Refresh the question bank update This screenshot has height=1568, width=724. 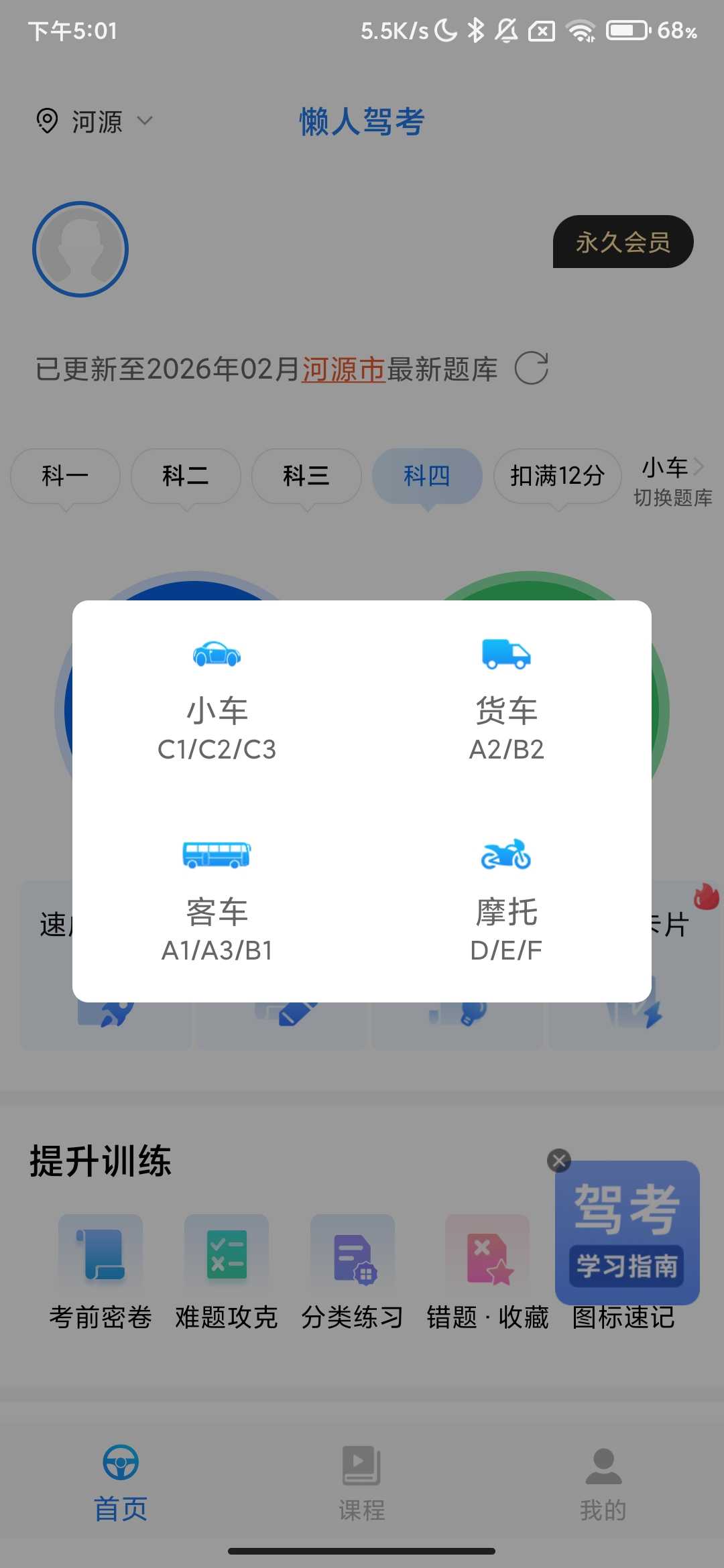pyautogui.click(x=532, y=369)
